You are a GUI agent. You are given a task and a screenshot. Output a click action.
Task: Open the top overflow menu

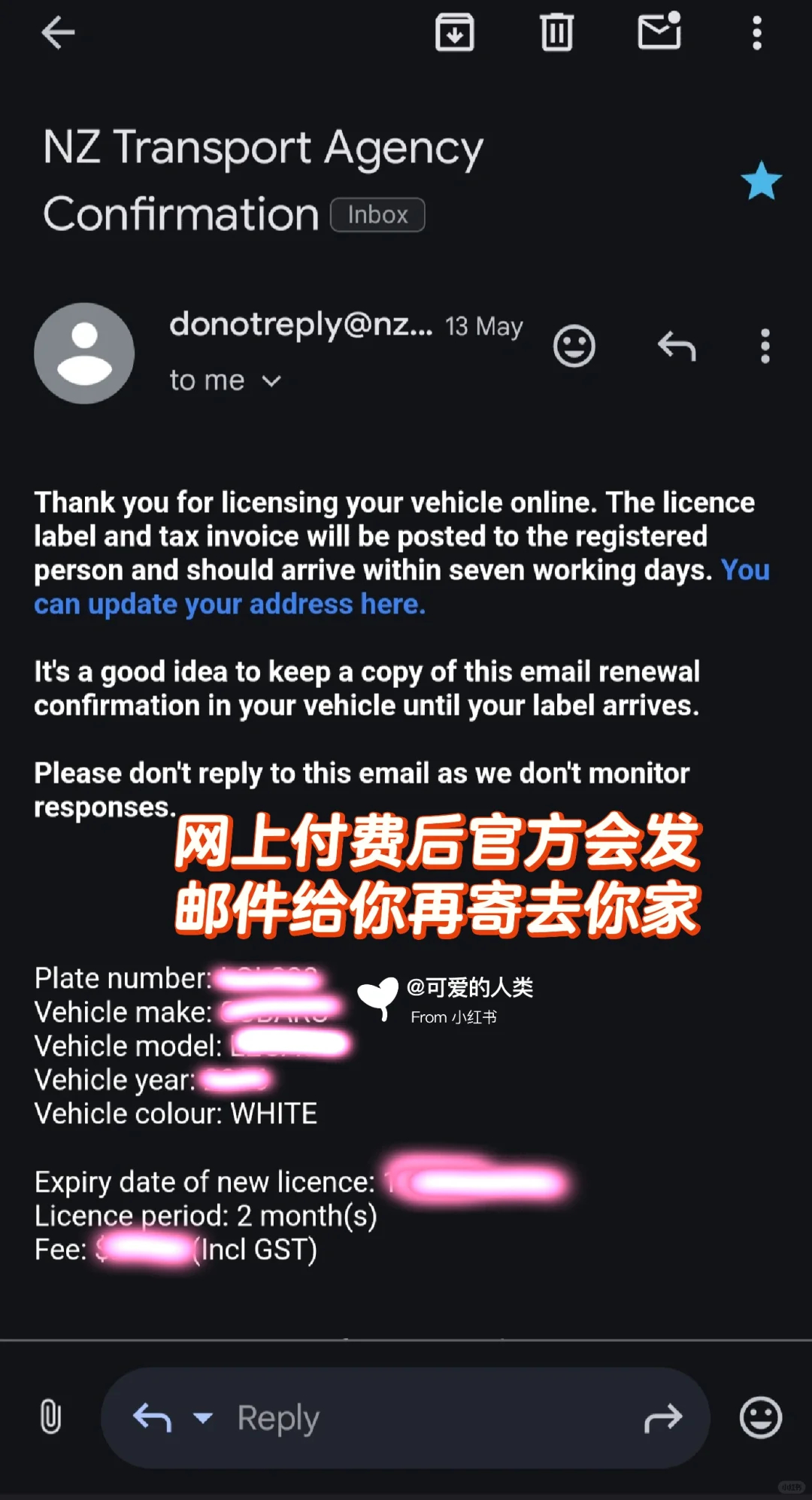[x=756, y=33]
